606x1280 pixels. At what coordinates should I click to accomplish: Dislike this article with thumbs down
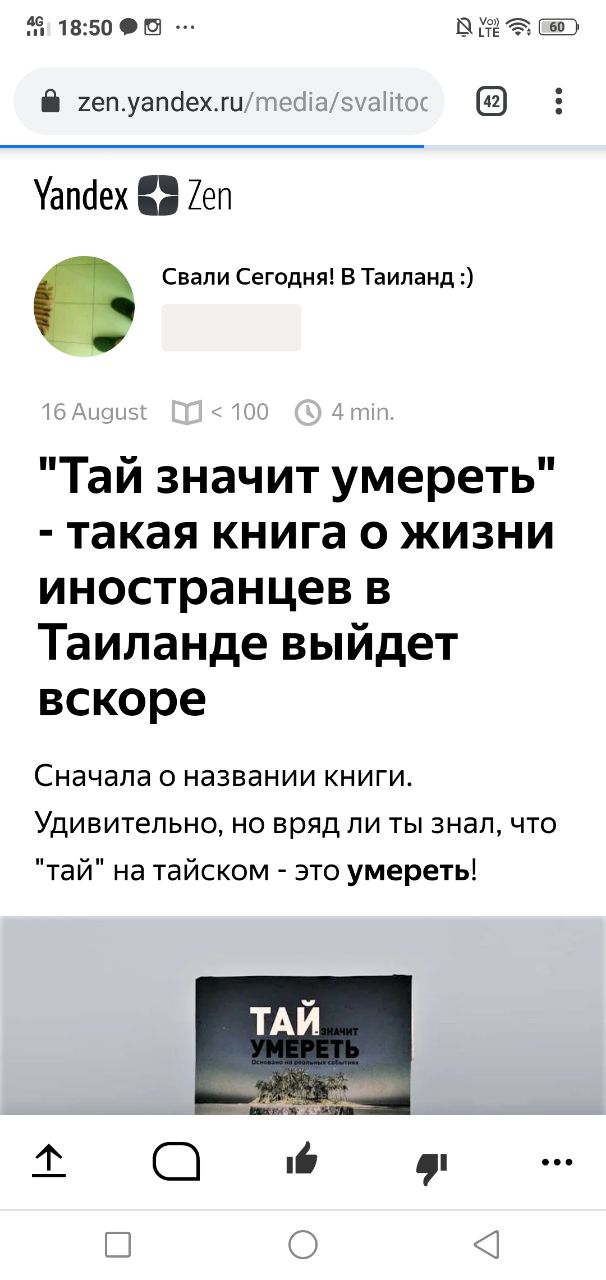[x=431, y=1165]
